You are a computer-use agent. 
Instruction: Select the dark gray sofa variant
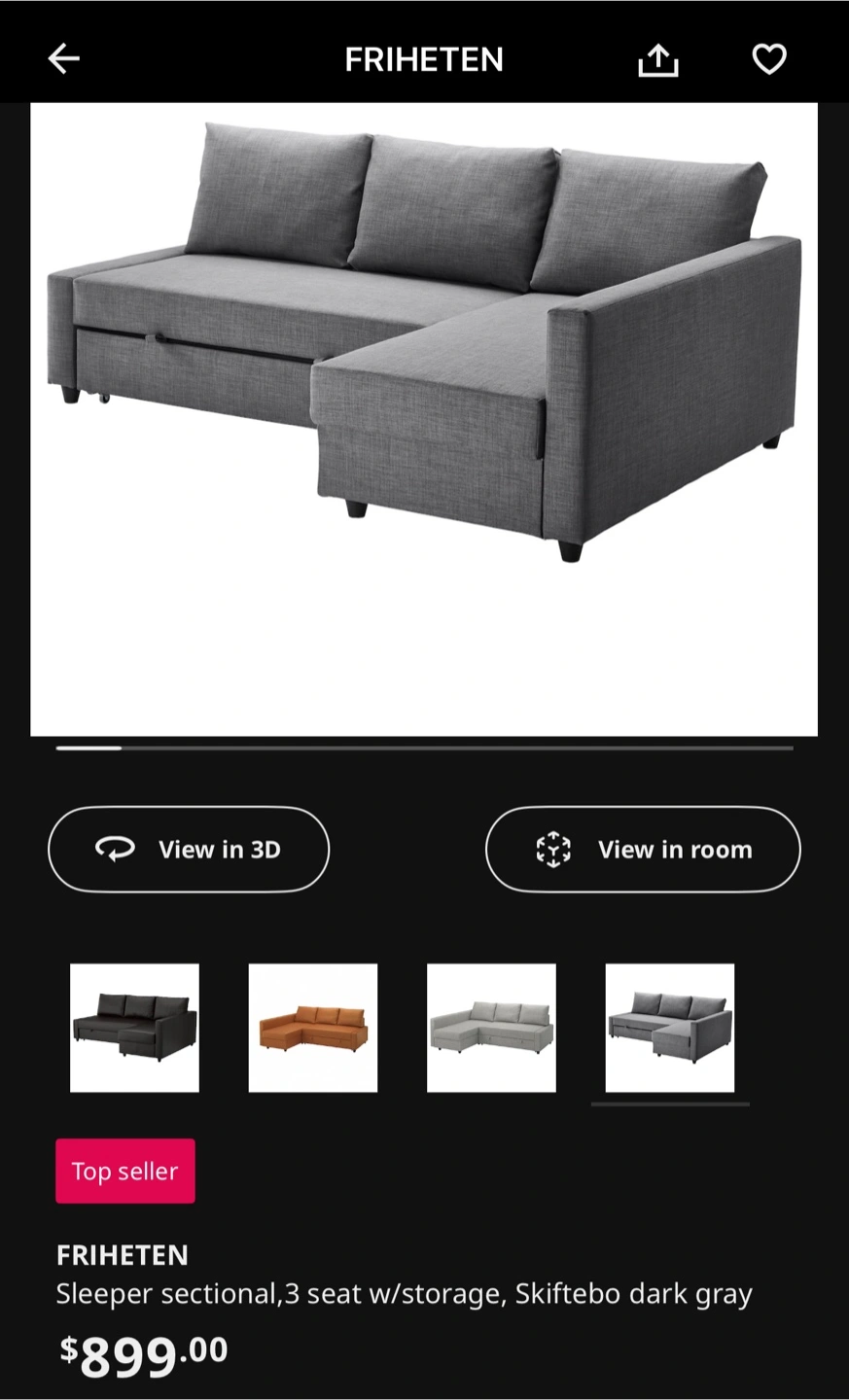[x=670, y=1028]
